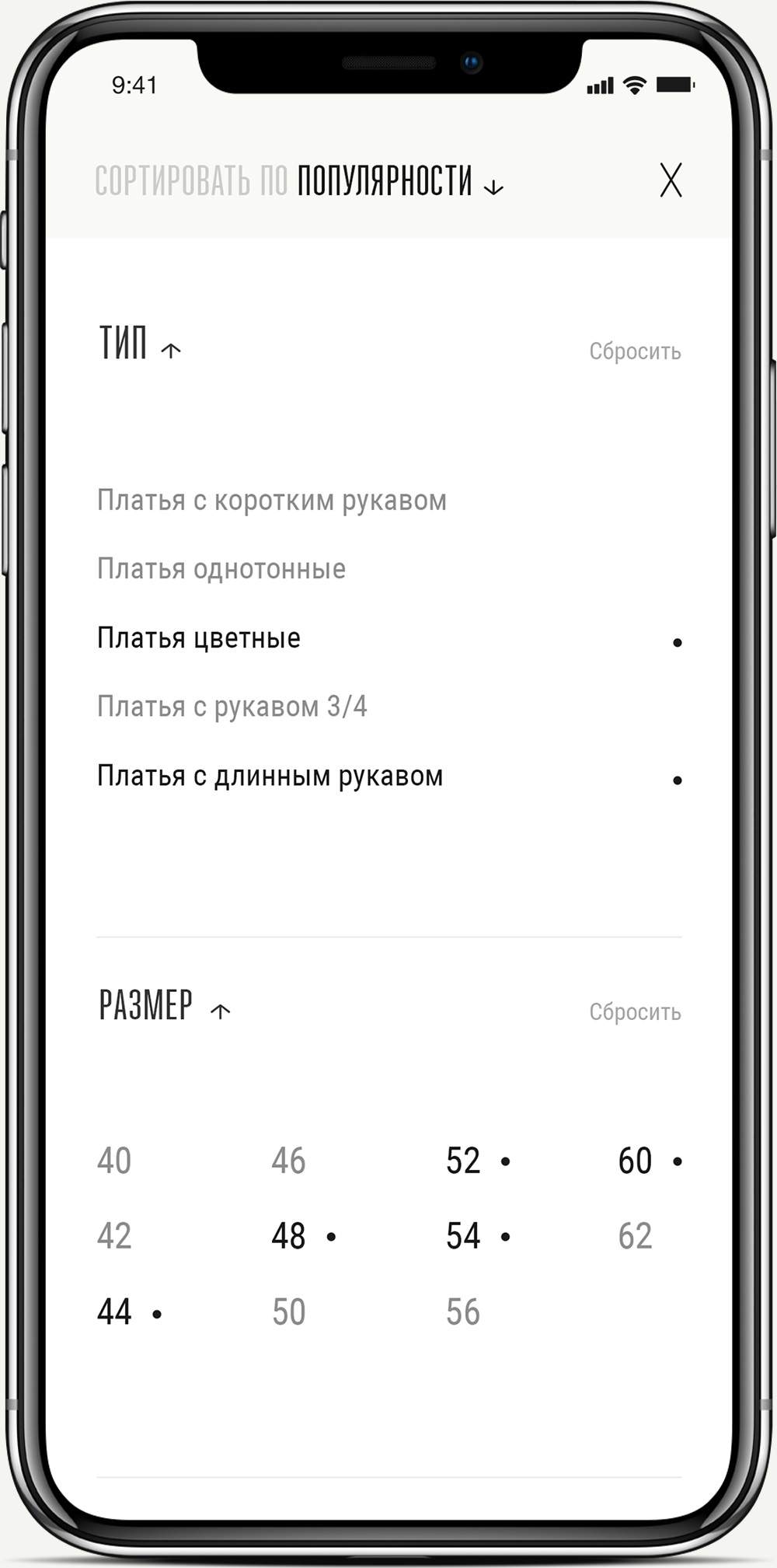Reset the ТИП filter with Сбросить
This screenshot has width=777, height=1568.
(x=634, y=351)
